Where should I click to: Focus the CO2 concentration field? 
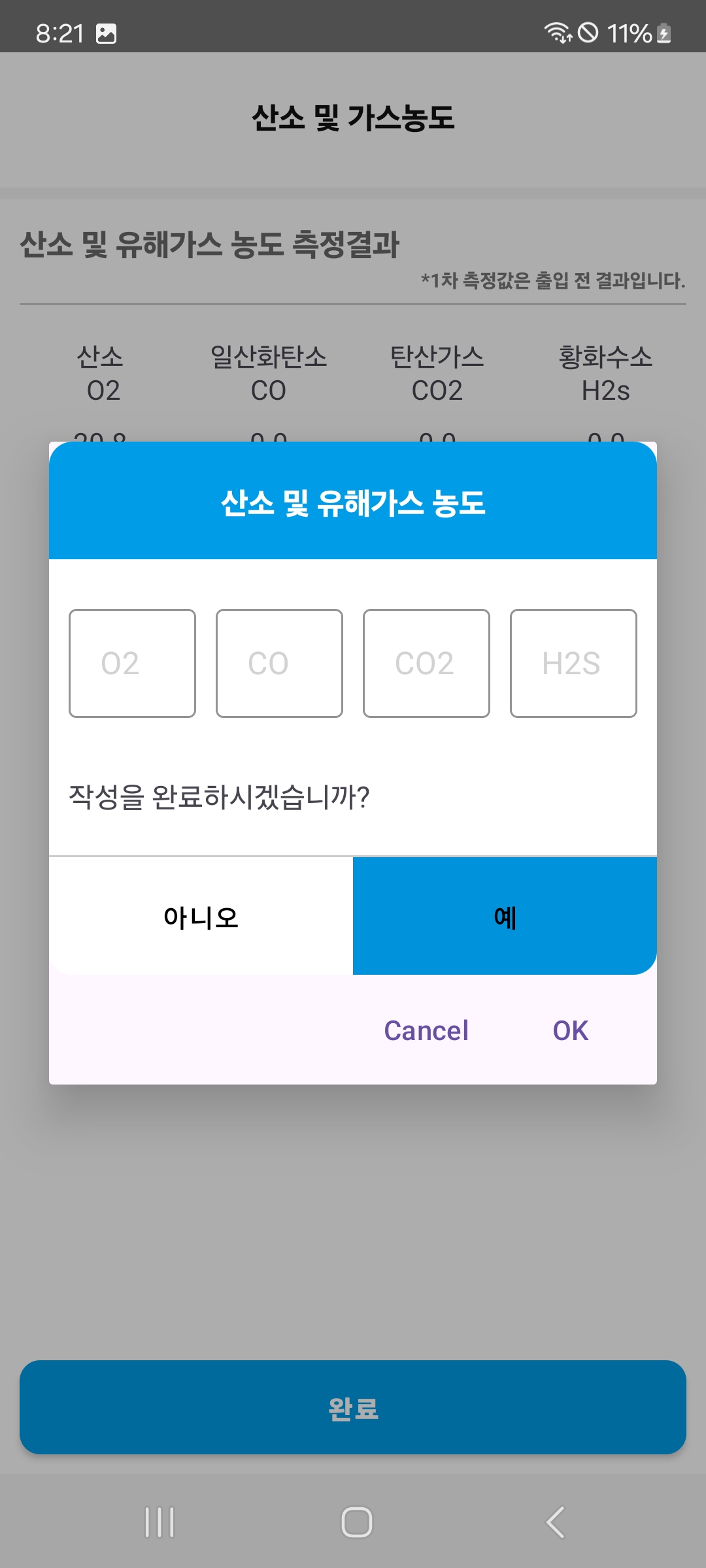(426, 663)
